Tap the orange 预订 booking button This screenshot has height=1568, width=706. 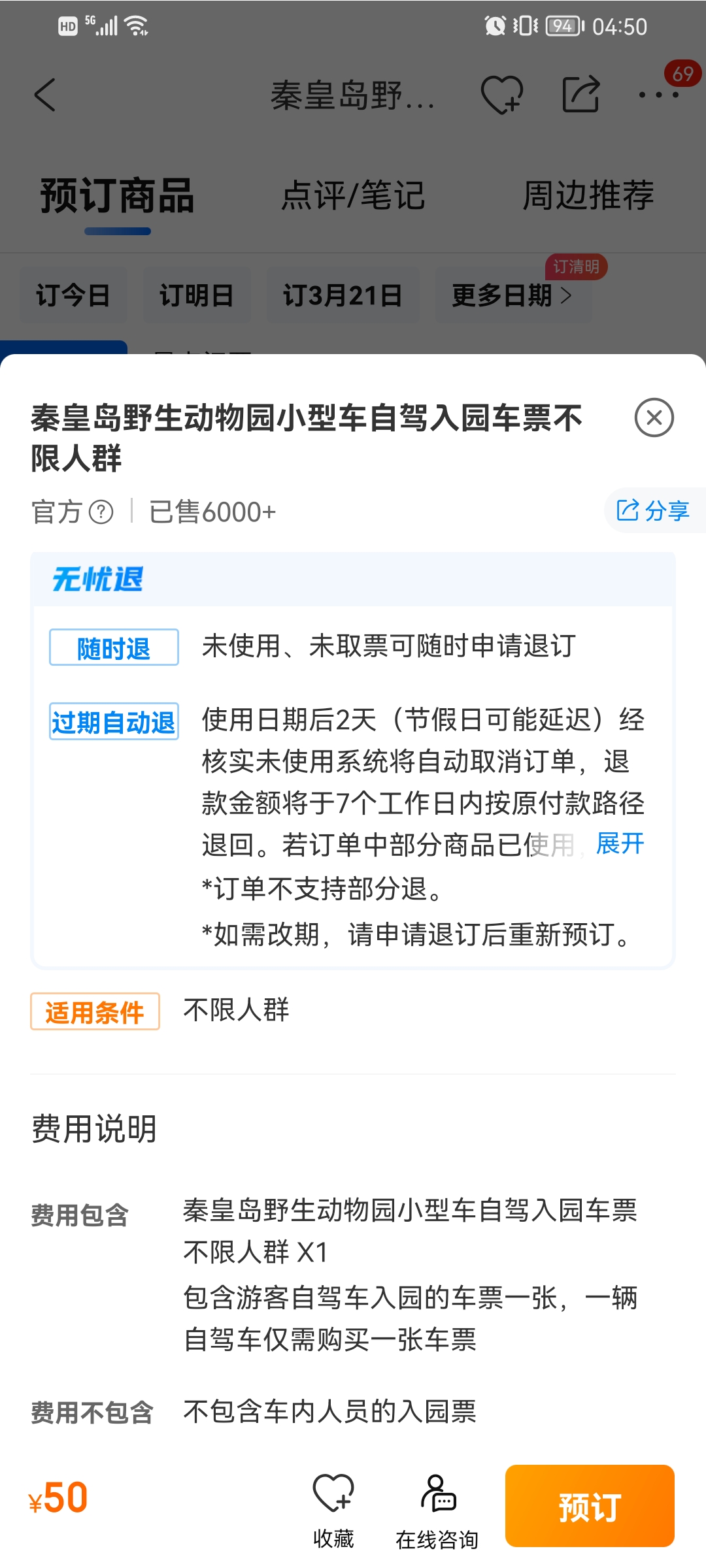click(x=589, y=1506)
